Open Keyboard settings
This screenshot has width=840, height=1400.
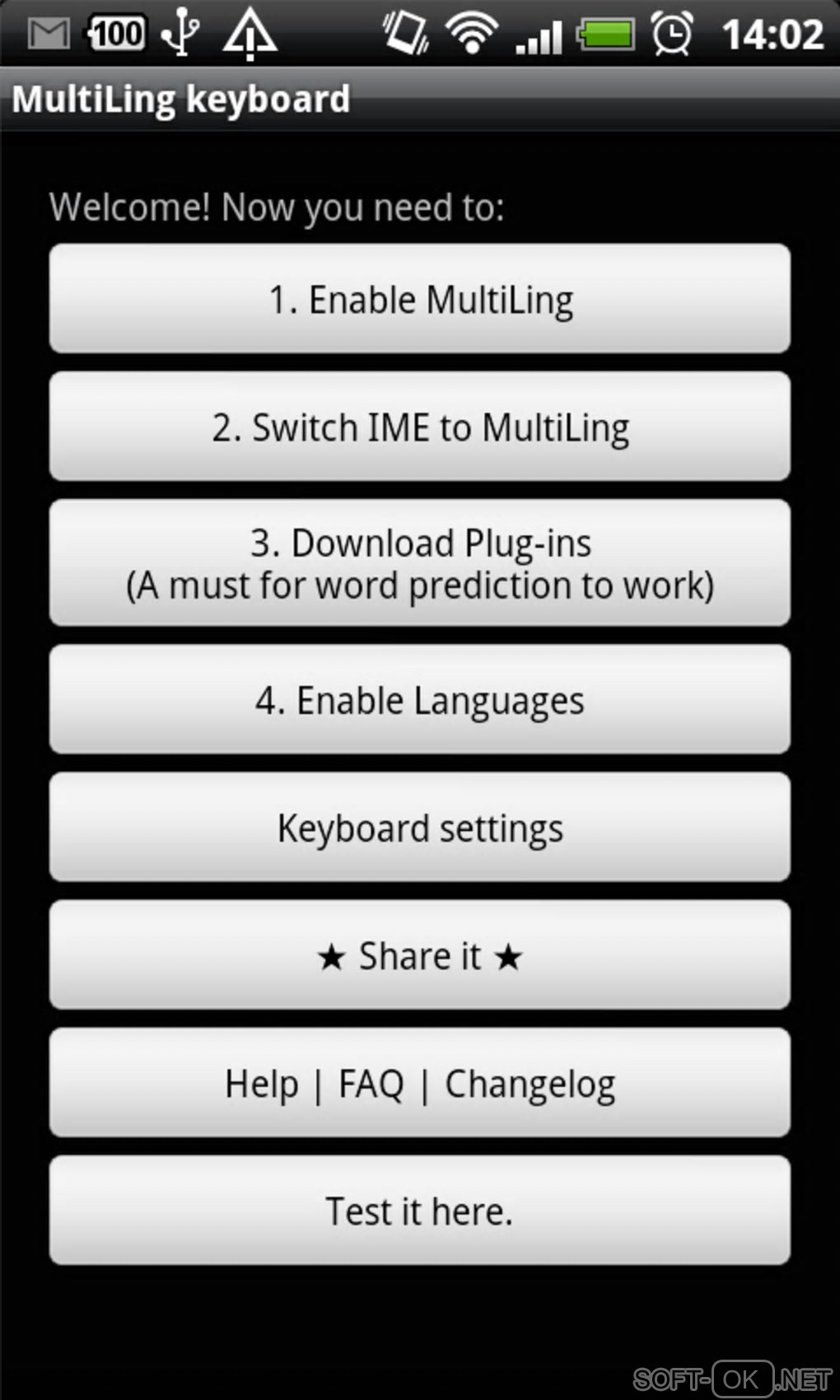click(420, 828)
